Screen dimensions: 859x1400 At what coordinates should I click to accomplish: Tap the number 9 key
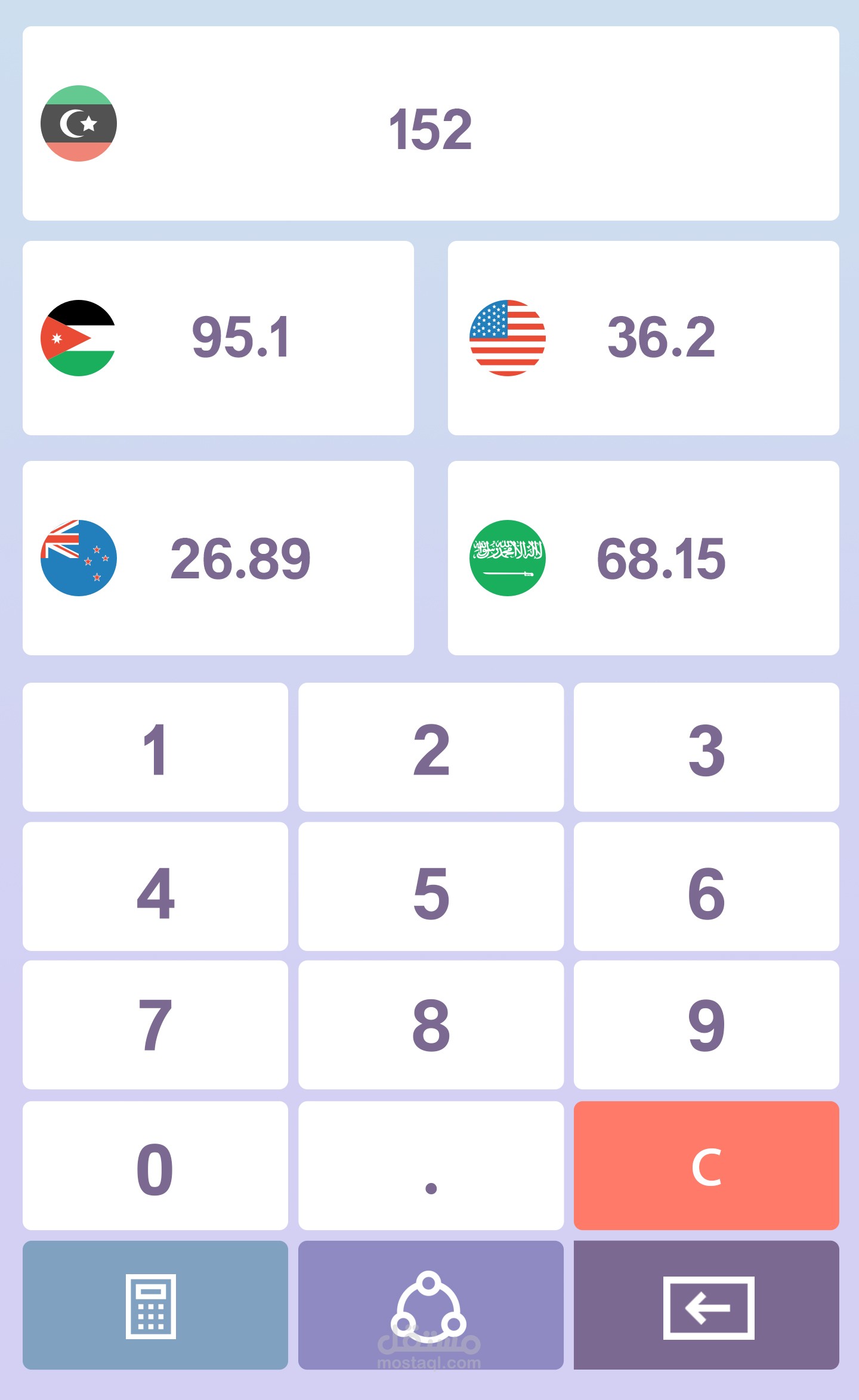706,1025
